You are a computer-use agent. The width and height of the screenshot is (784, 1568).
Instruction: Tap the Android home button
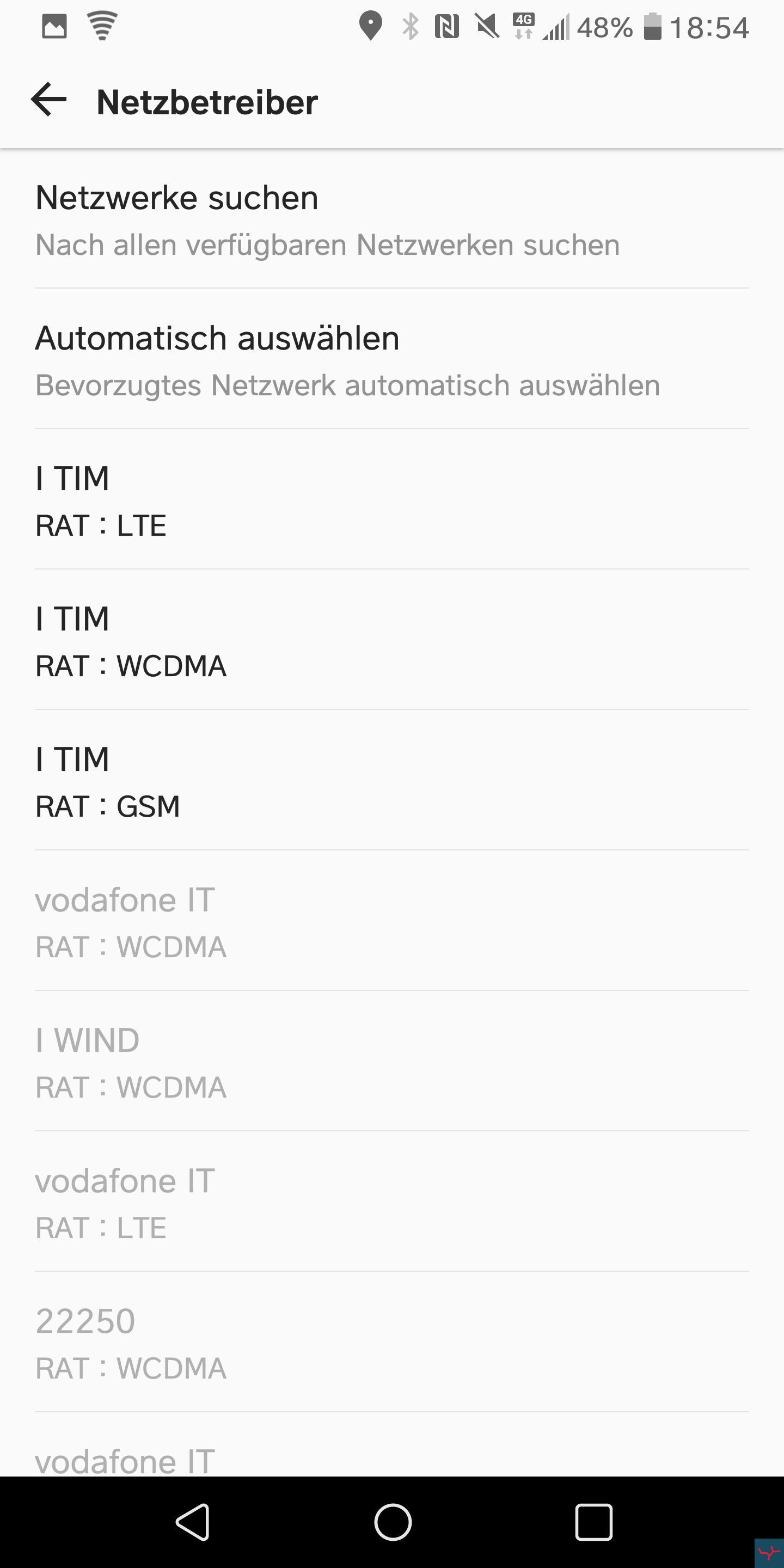tap(393, 1522)
